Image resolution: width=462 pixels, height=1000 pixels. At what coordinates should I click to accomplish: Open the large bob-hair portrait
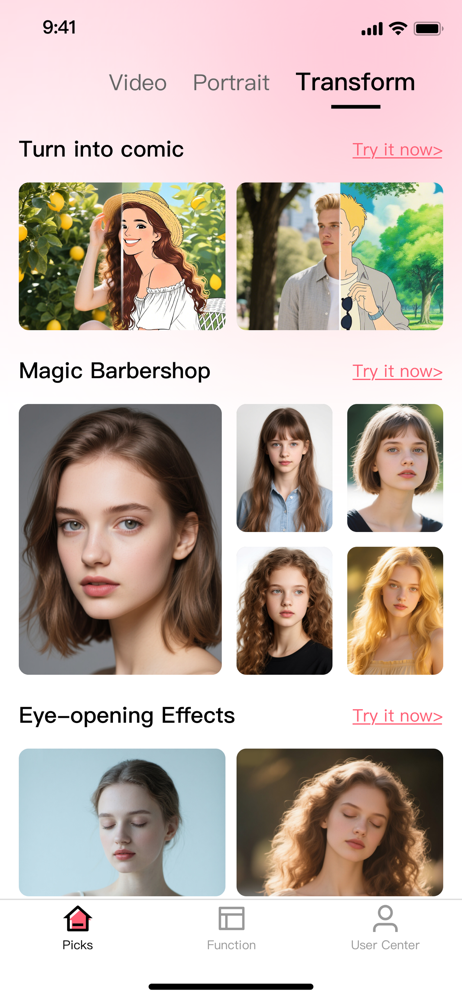[121, 539]
